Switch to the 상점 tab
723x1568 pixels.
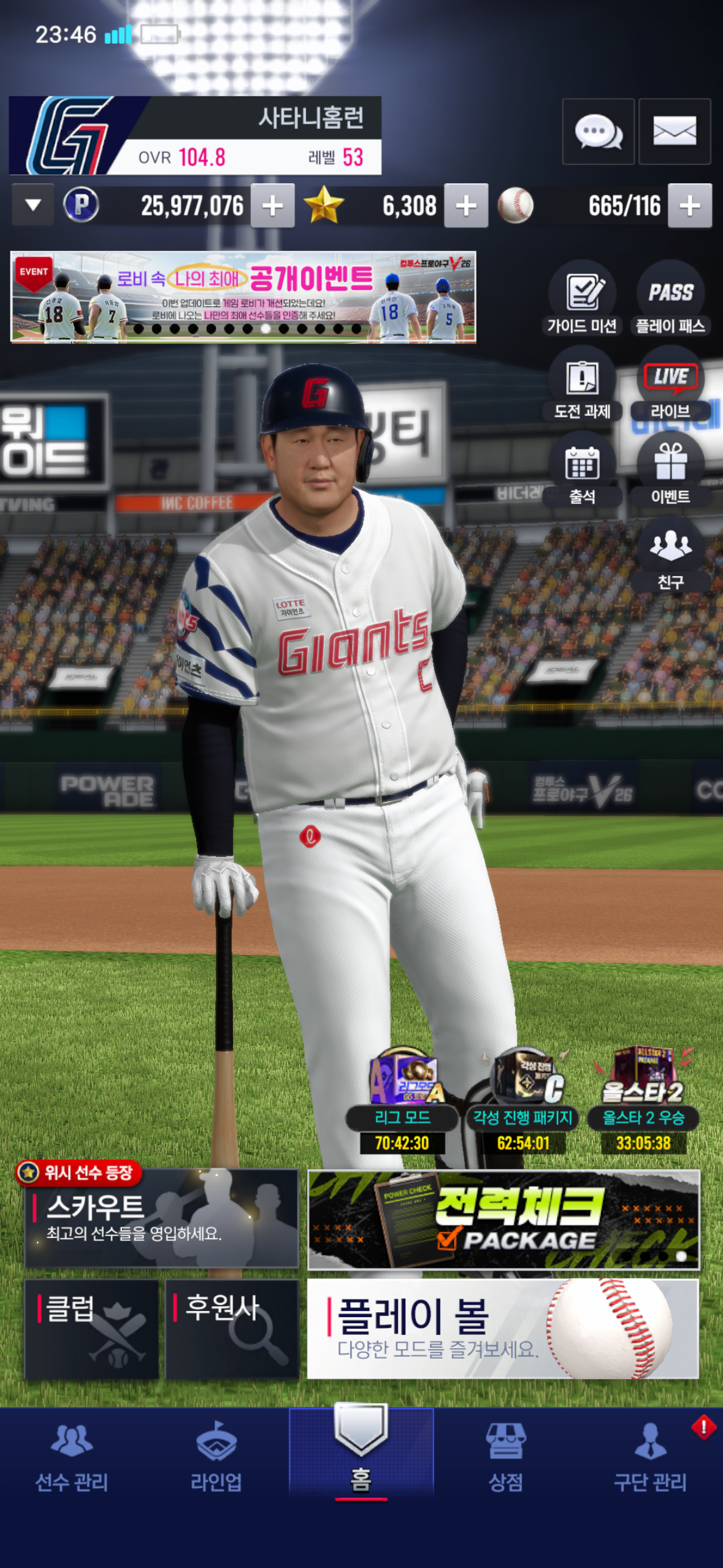coord(505,1457)
